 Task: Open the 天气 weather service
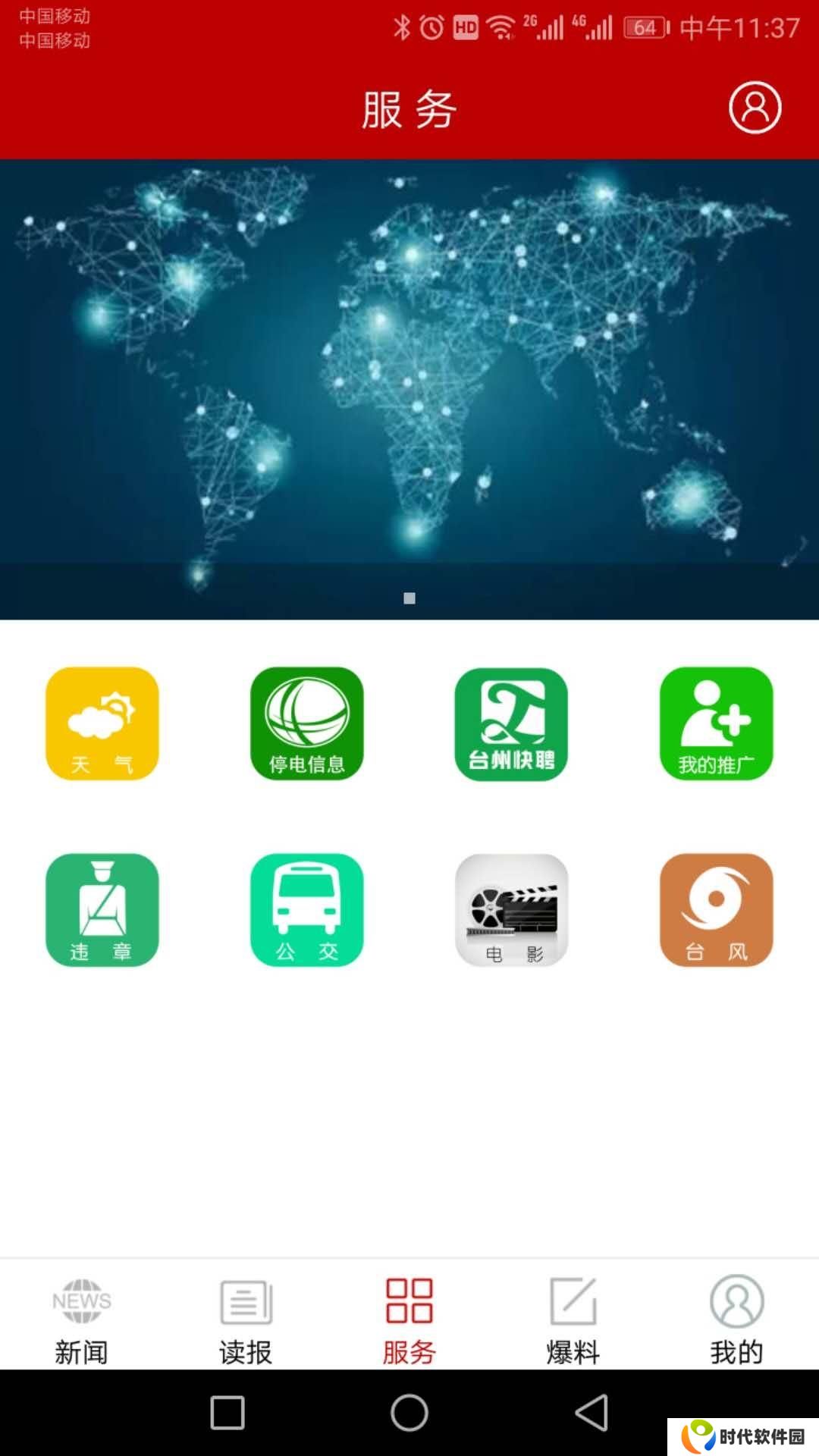[x=102, y=723]
